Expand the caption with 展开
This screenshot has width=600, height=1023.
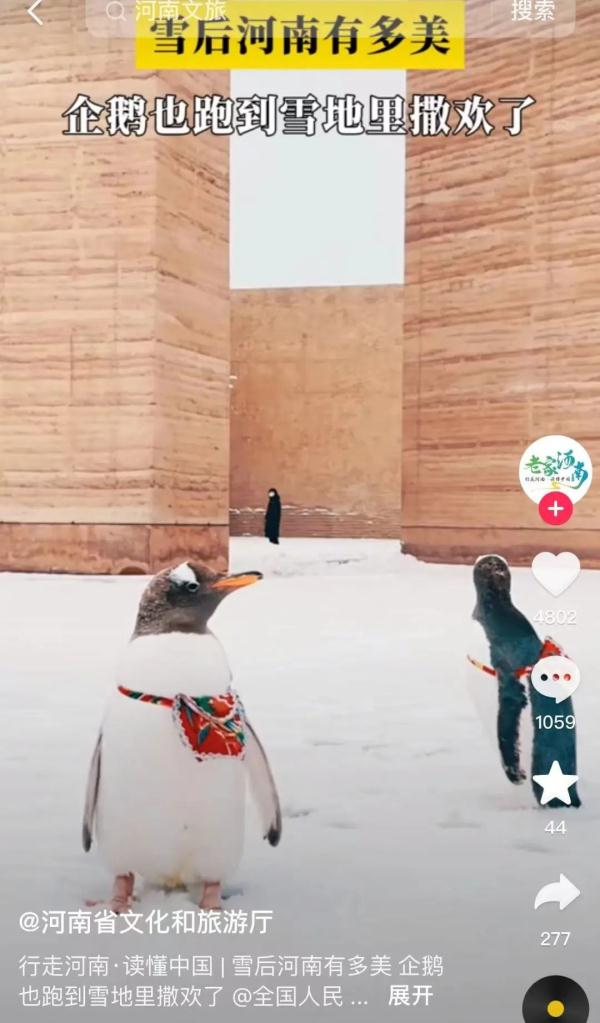click(410, 995)
